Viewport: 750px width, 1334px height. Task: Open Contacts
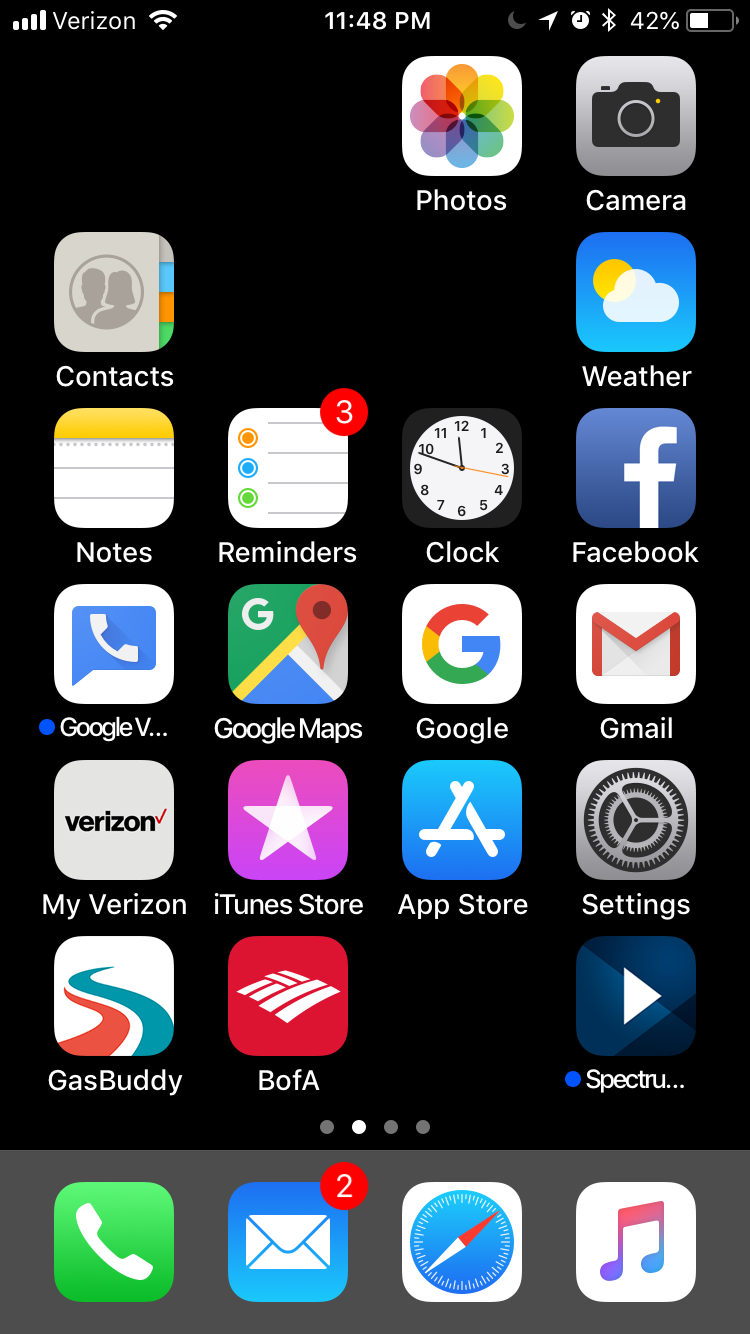coord(114,292)
